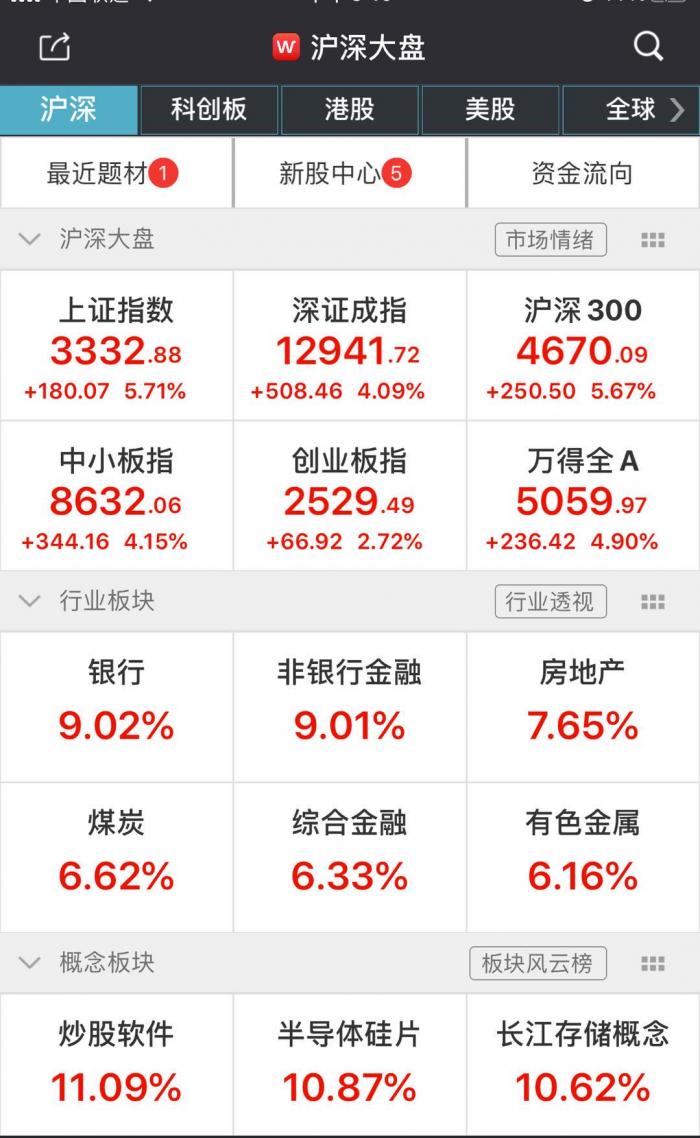
Task: Open the 上证指数 card
Action: point(116,346)
